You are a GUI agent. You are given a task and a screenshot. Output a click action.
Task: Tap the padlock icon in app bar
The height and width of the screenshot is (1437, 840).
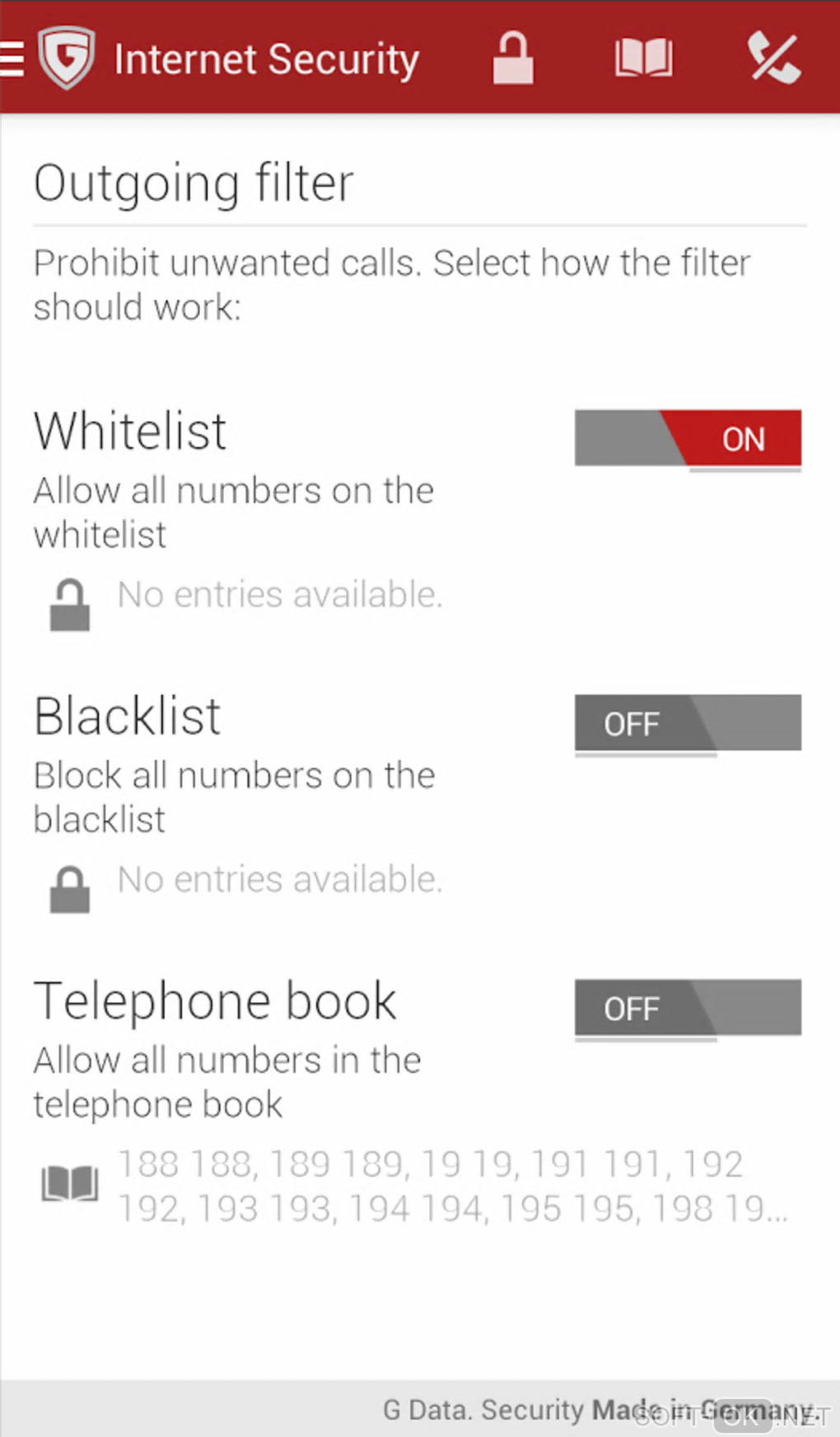point(512,58)
